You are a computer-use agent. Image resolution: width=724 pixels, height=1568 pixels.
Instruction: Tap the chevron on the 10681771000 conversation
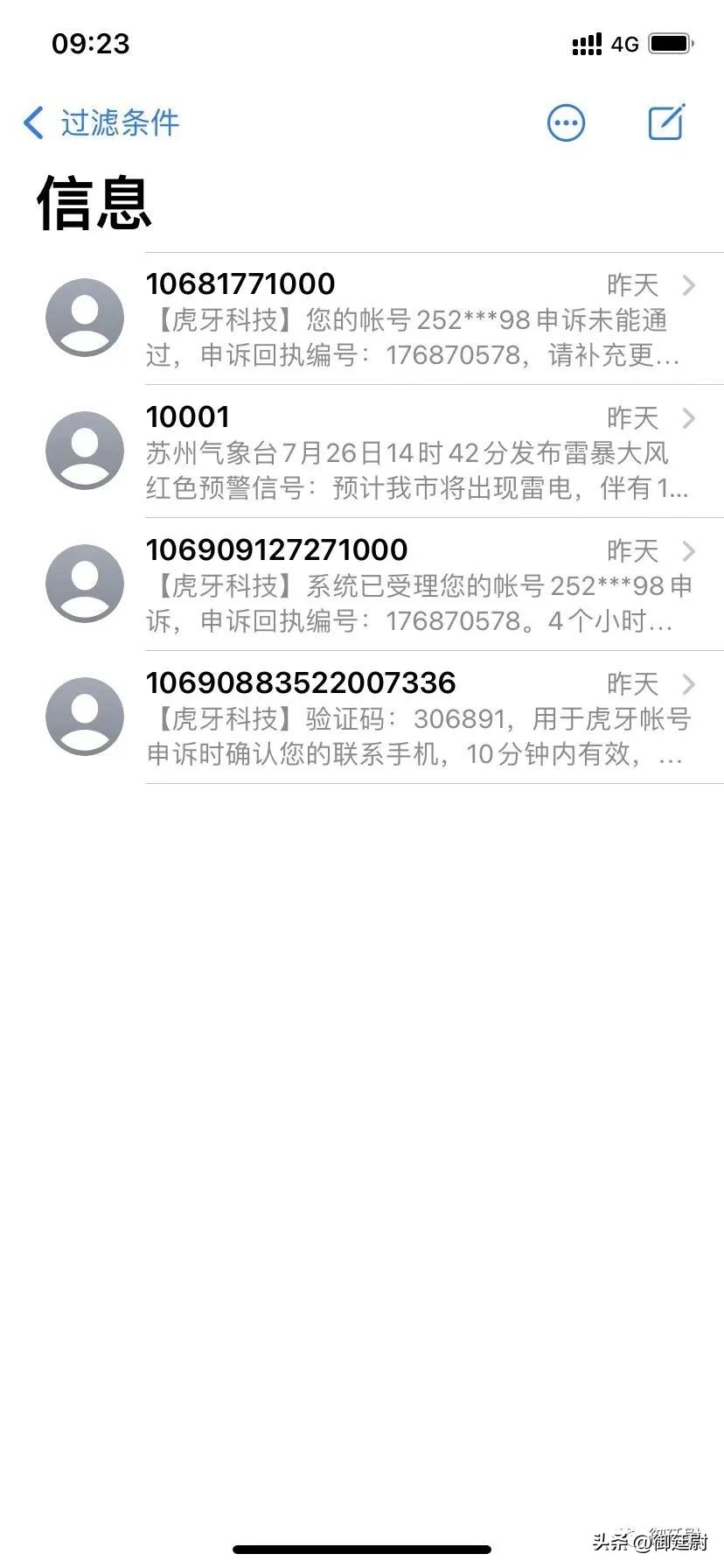coord(690,285)
